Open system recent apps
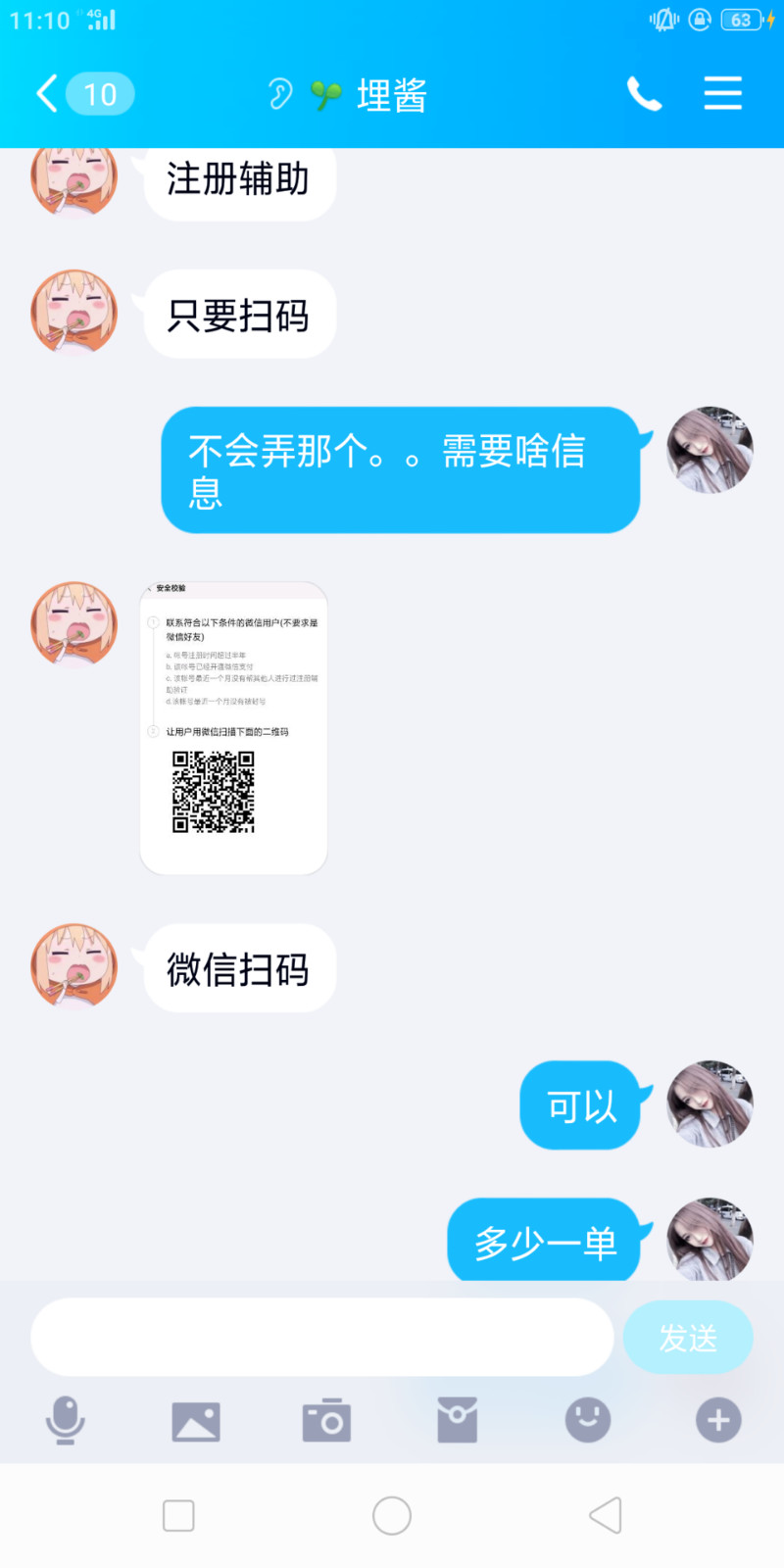 click(x=178, y=1515)
